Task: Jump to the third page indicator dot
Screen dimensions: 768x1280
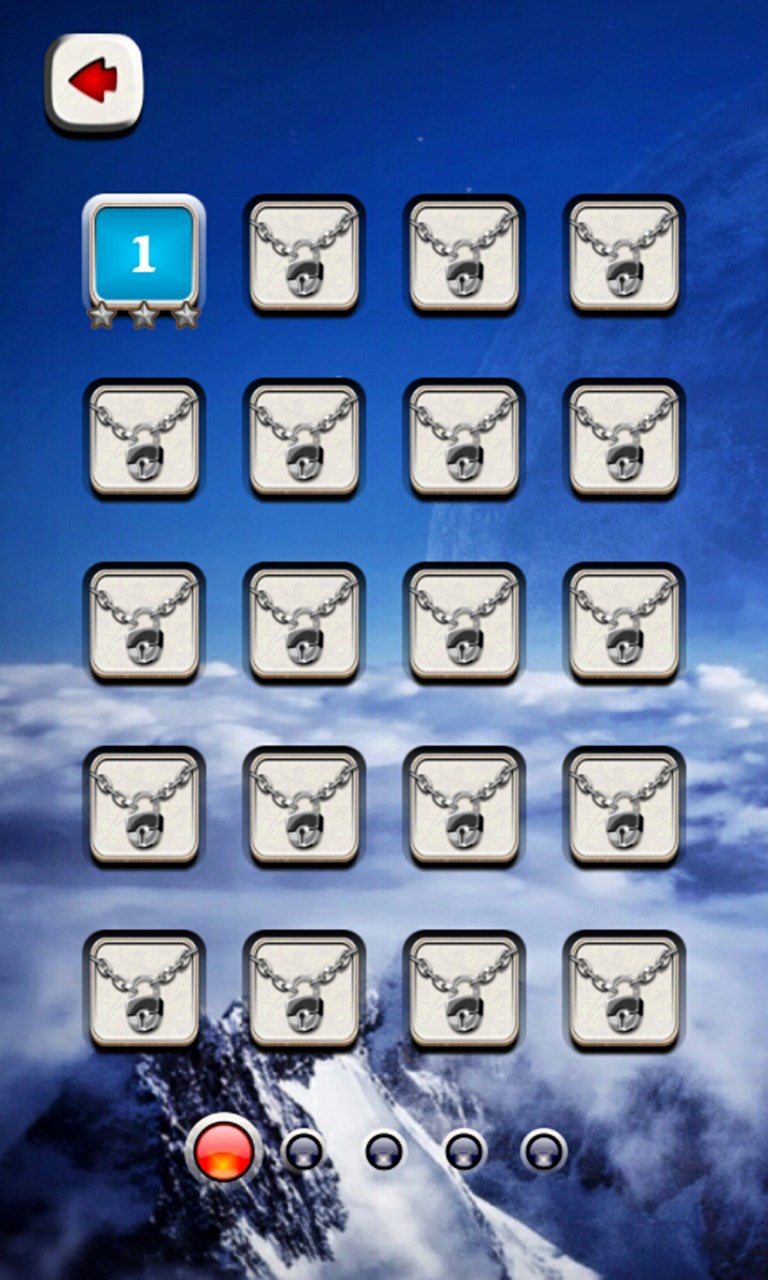Action: pyautogui.click(x=385, y=1151)
